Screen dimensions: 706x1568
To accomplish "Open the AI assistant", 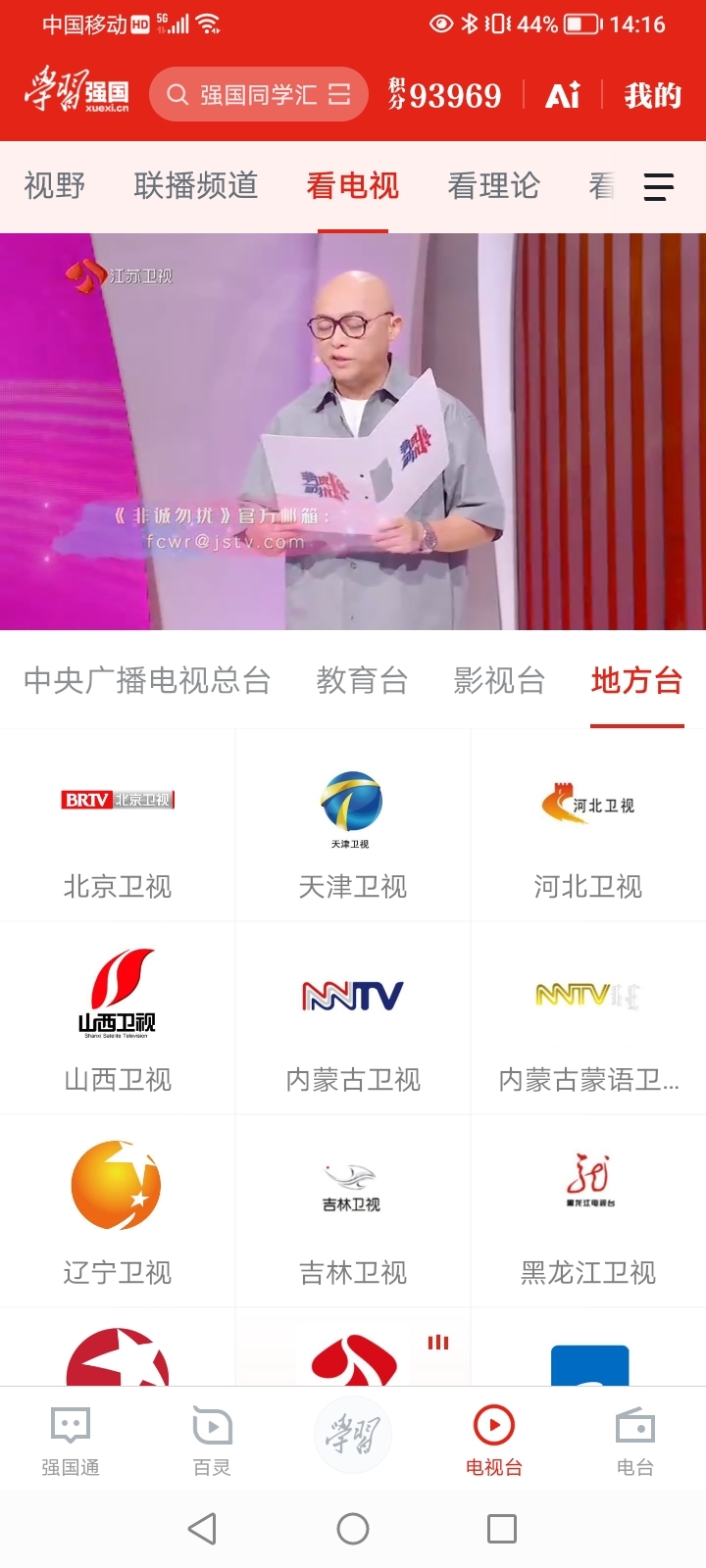I will tap(563, 95).
